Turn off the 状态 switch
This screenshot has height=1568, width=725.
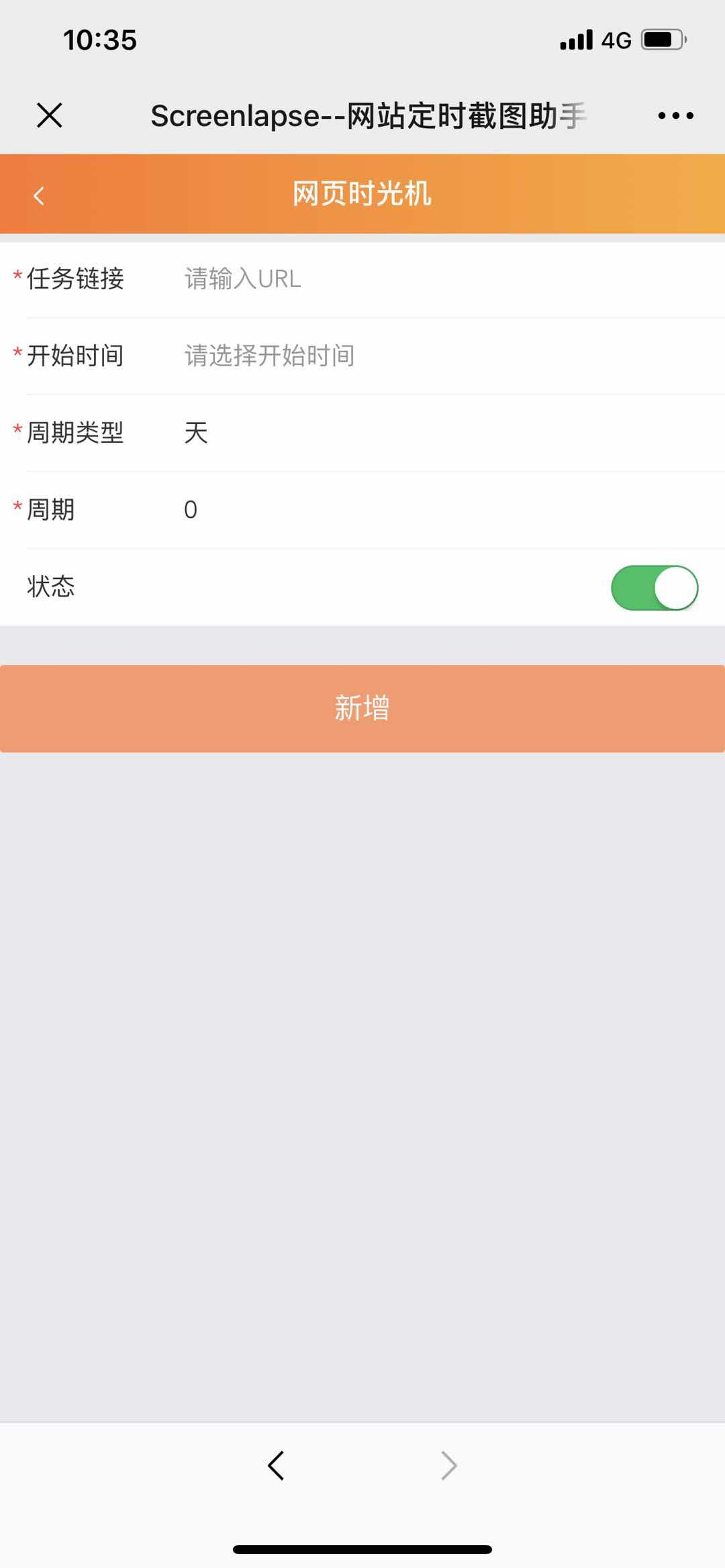[654, 588]
